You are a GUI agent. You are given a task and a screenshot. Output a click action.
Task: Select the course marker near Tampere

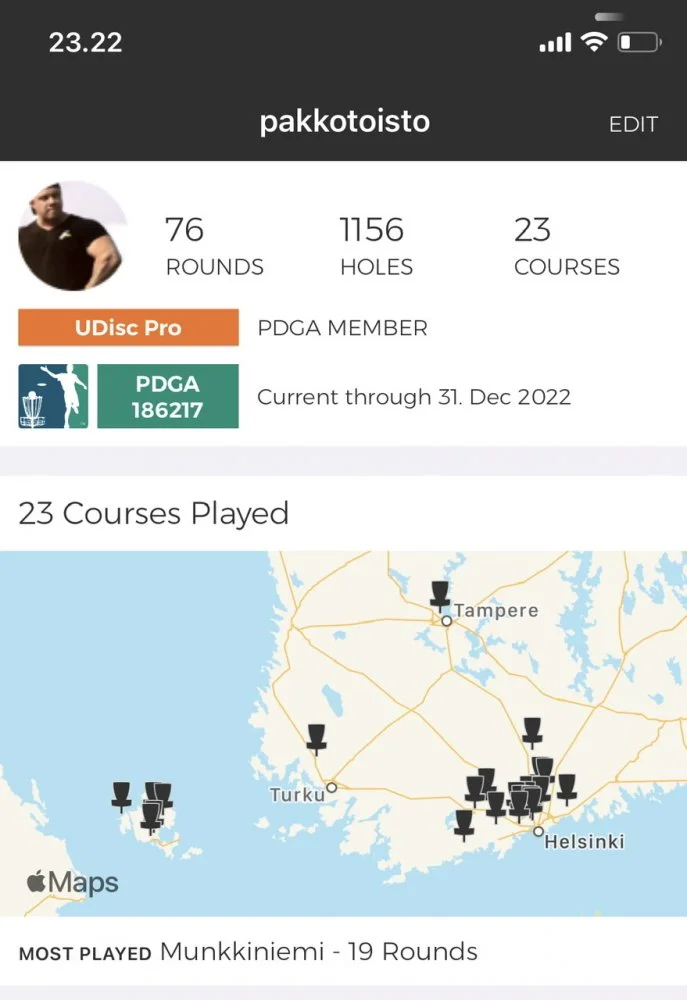coord(439,595)
